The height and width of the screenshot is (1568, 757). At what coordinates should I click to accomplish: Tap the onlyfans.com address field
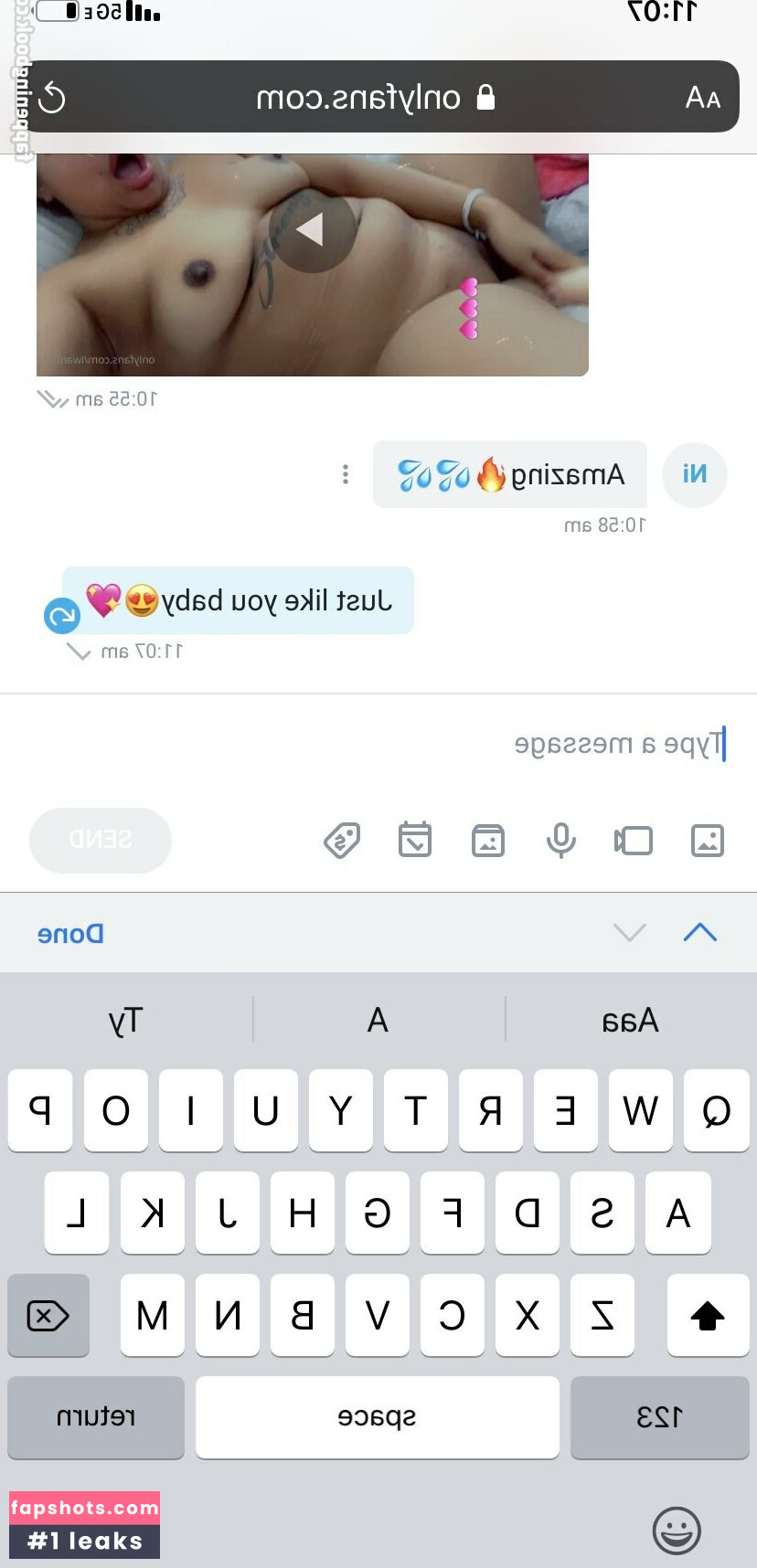(x=375, y=97)
